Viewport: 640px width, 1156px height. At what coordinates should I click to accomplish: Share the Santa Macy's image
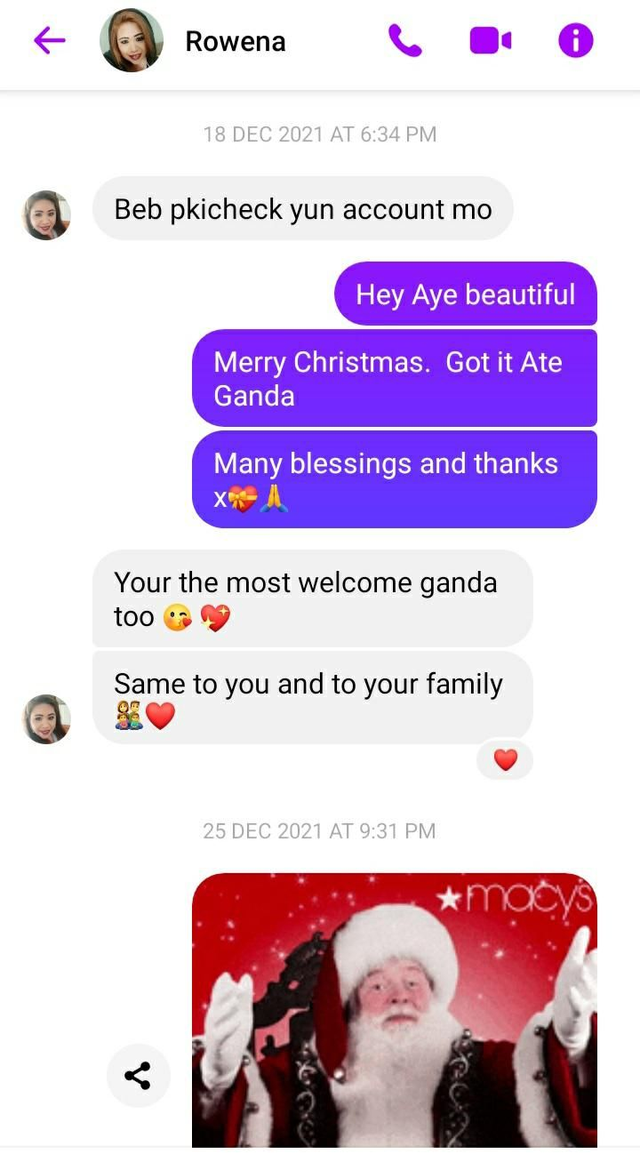(138, 1075)
